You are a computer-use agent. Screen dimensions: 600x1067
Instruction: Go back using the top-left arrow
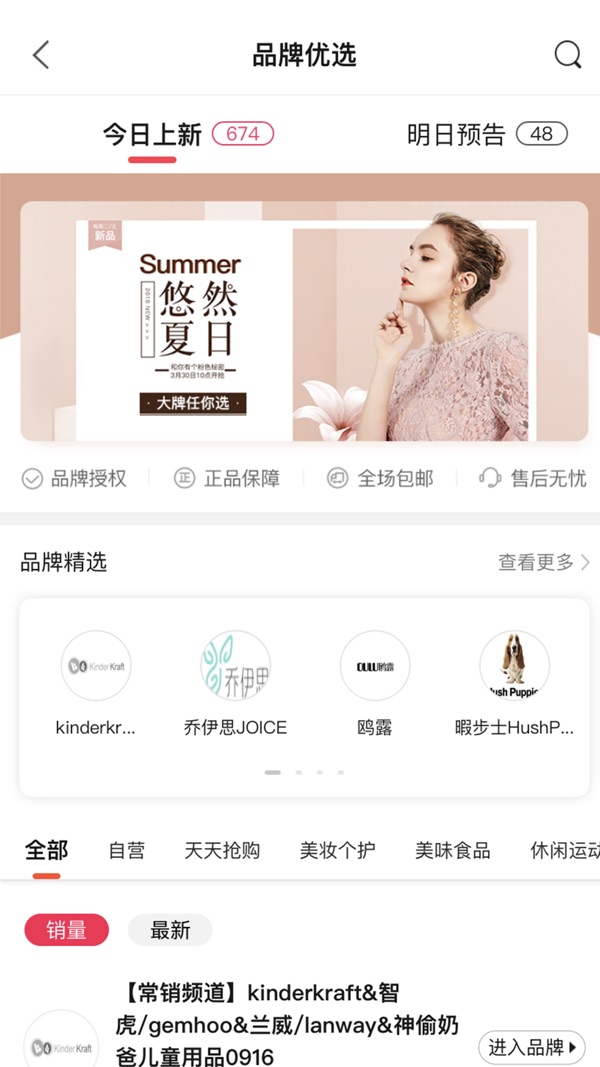point(41,55)
